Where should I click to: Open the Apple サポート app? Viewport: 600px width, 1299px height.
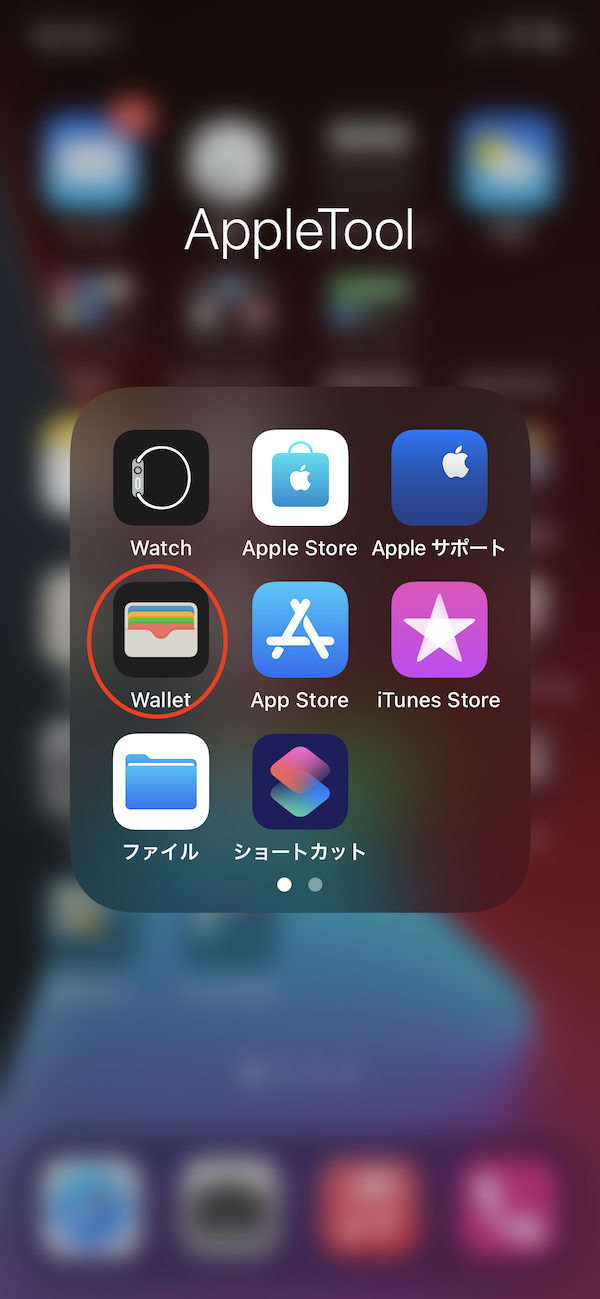point(439,478)
